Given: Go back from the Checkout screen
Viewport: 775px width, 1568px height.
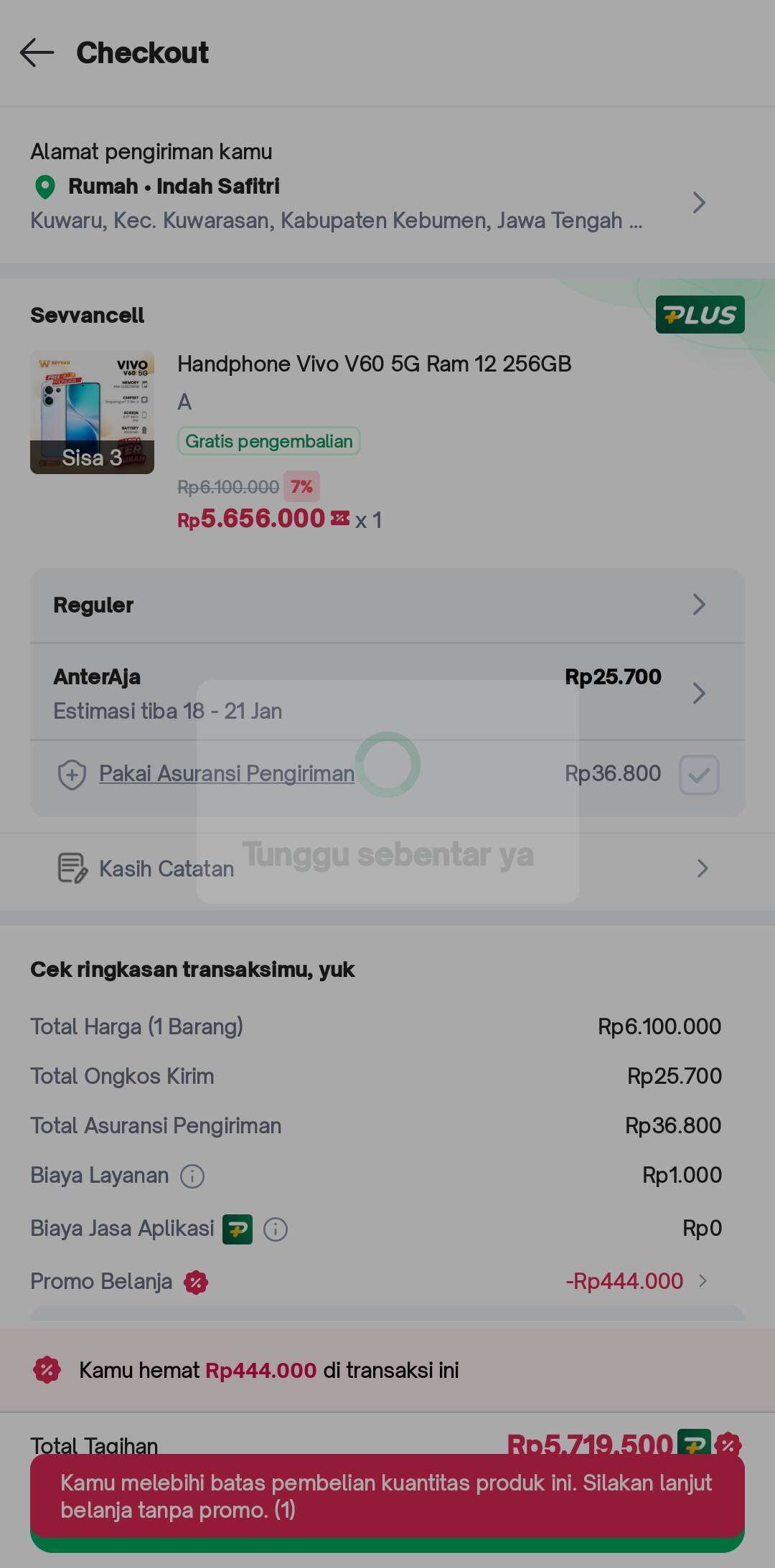Looking at the screenshot, I should pos(37,53).
